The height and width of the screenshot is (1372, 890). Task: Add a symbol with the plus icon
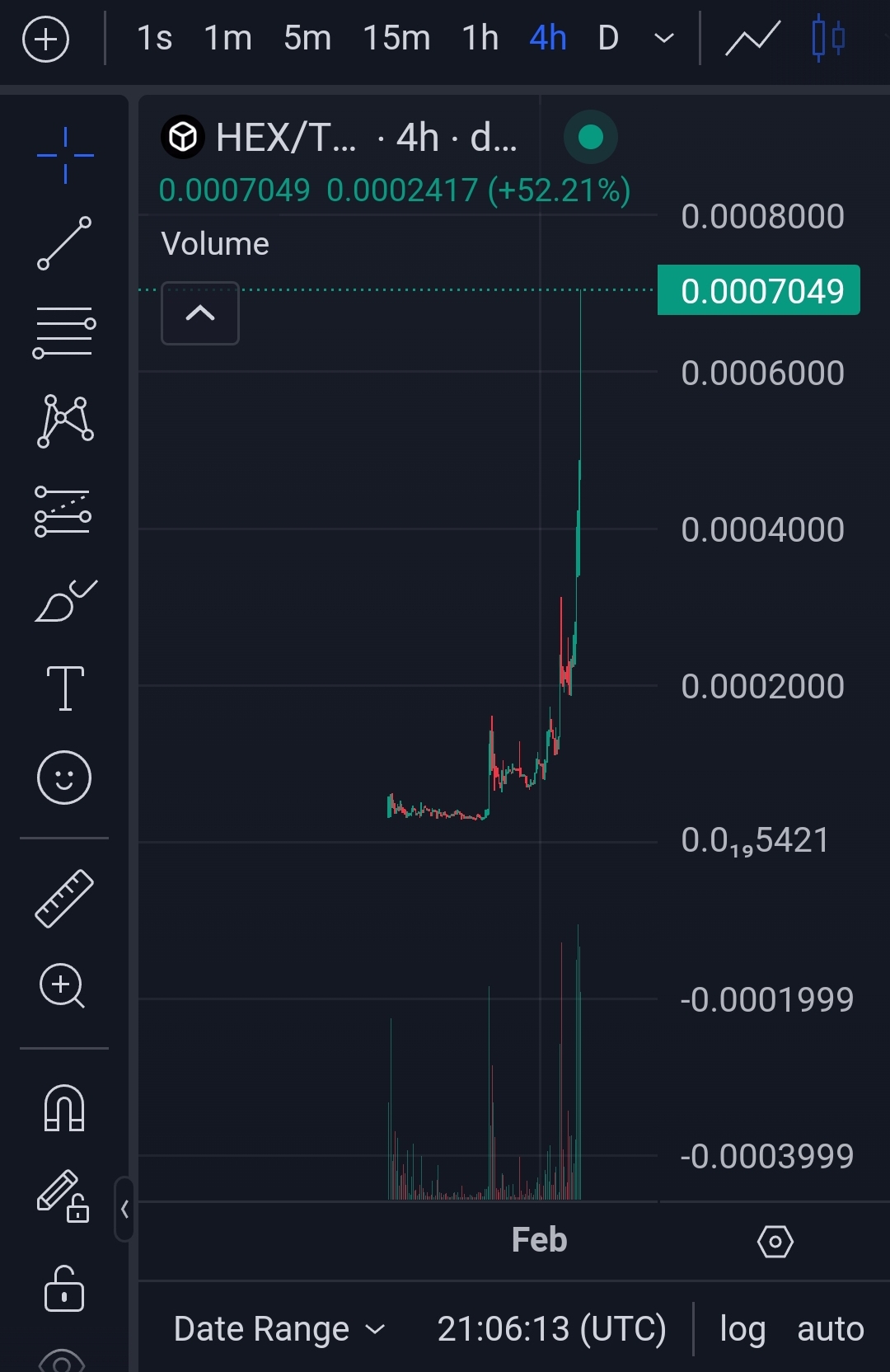coord(45,39)
